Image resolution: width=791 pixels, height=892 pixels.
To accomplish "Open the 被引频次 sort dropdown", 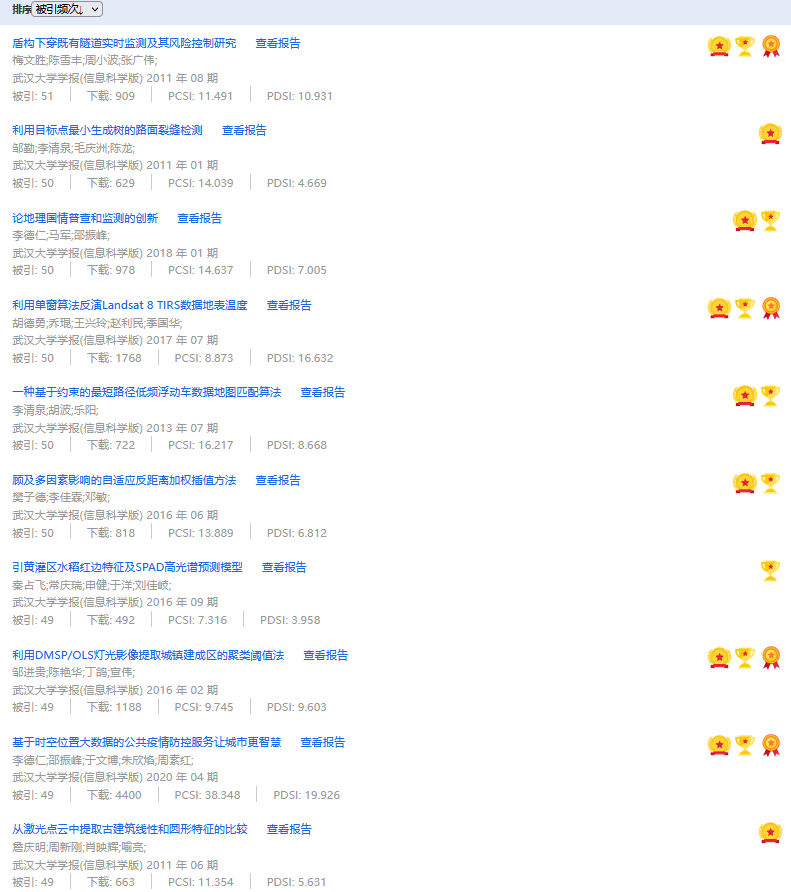I will coord(66,9).
